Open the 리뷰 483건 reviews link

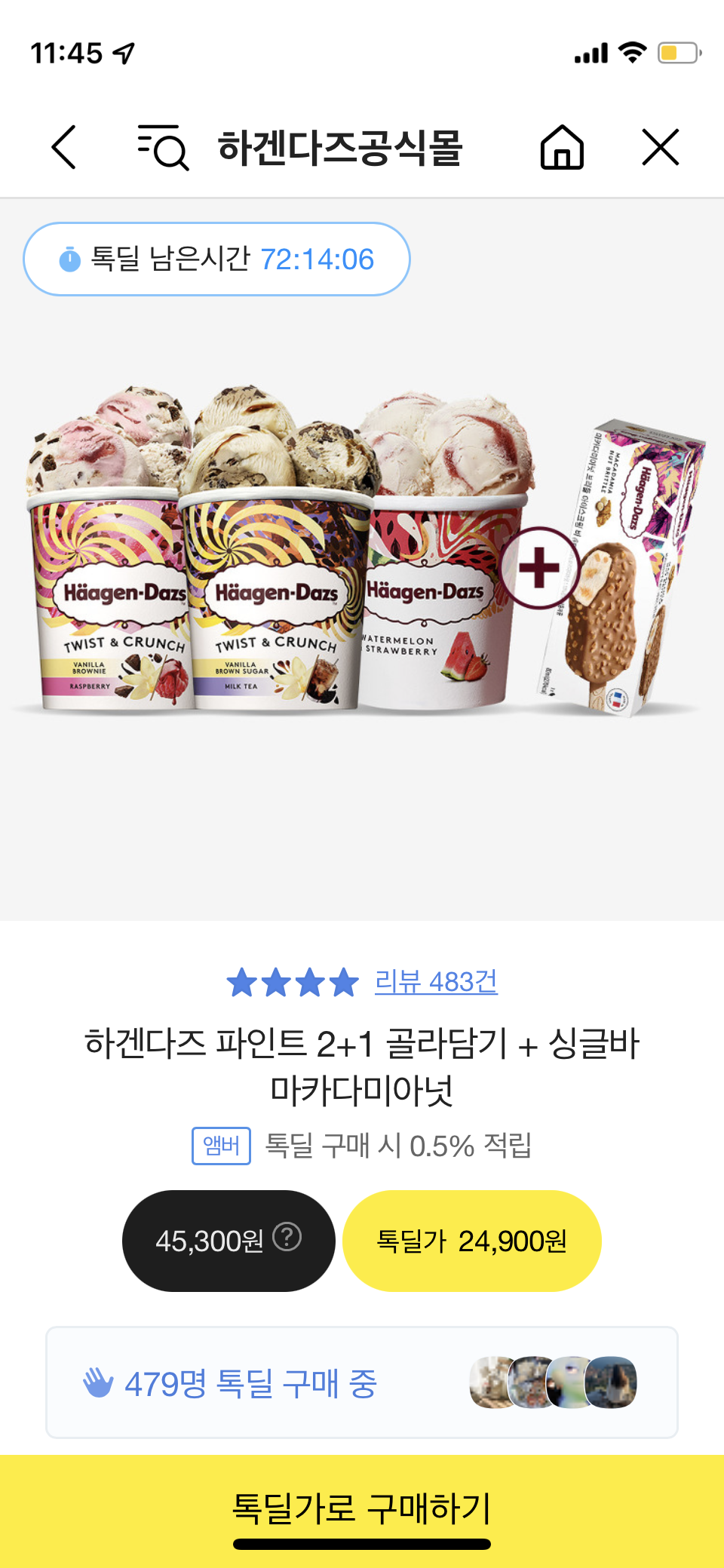click(x=436, y=982)
